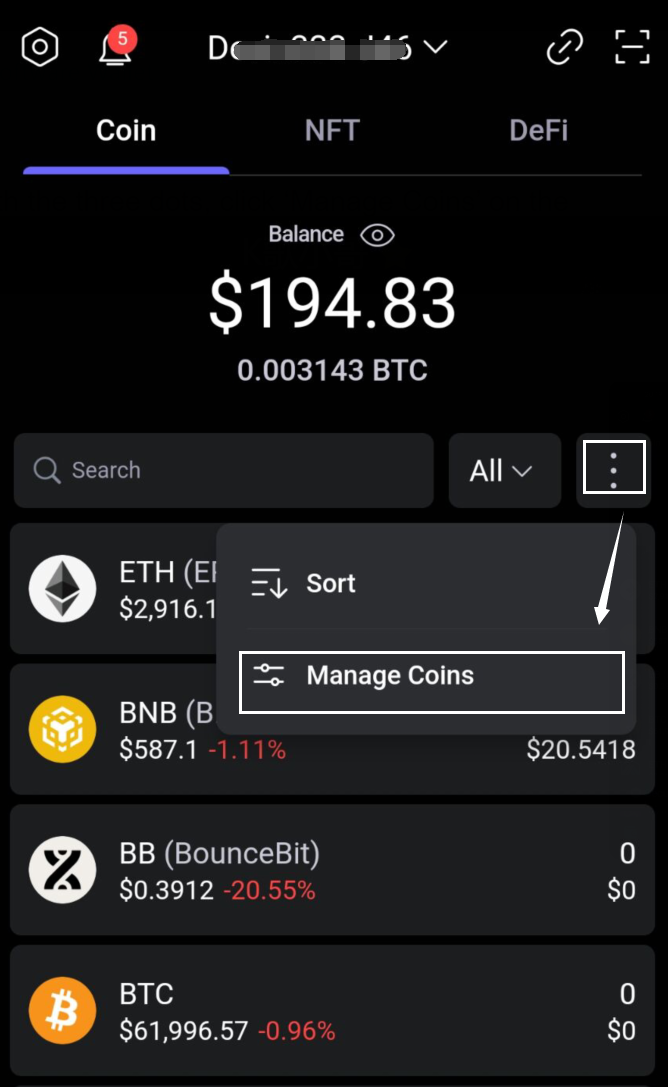Image resolution: width=668 pixels, height=1087 pixels.
Task: Switch to the NFT tab
Action: [x=332, y=130]
